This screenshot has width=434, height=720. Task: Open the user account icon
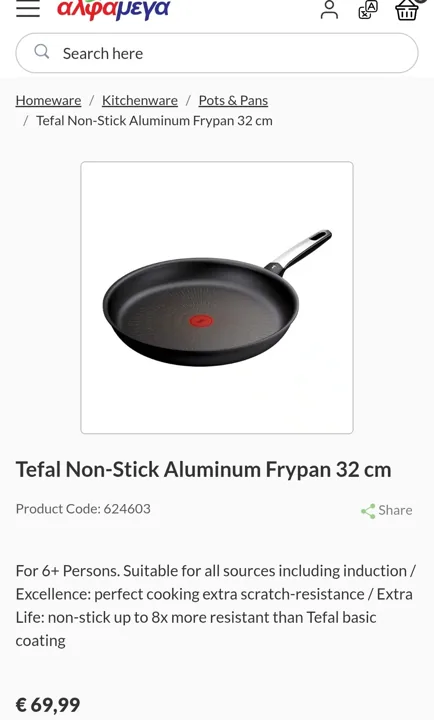[329, 10]
